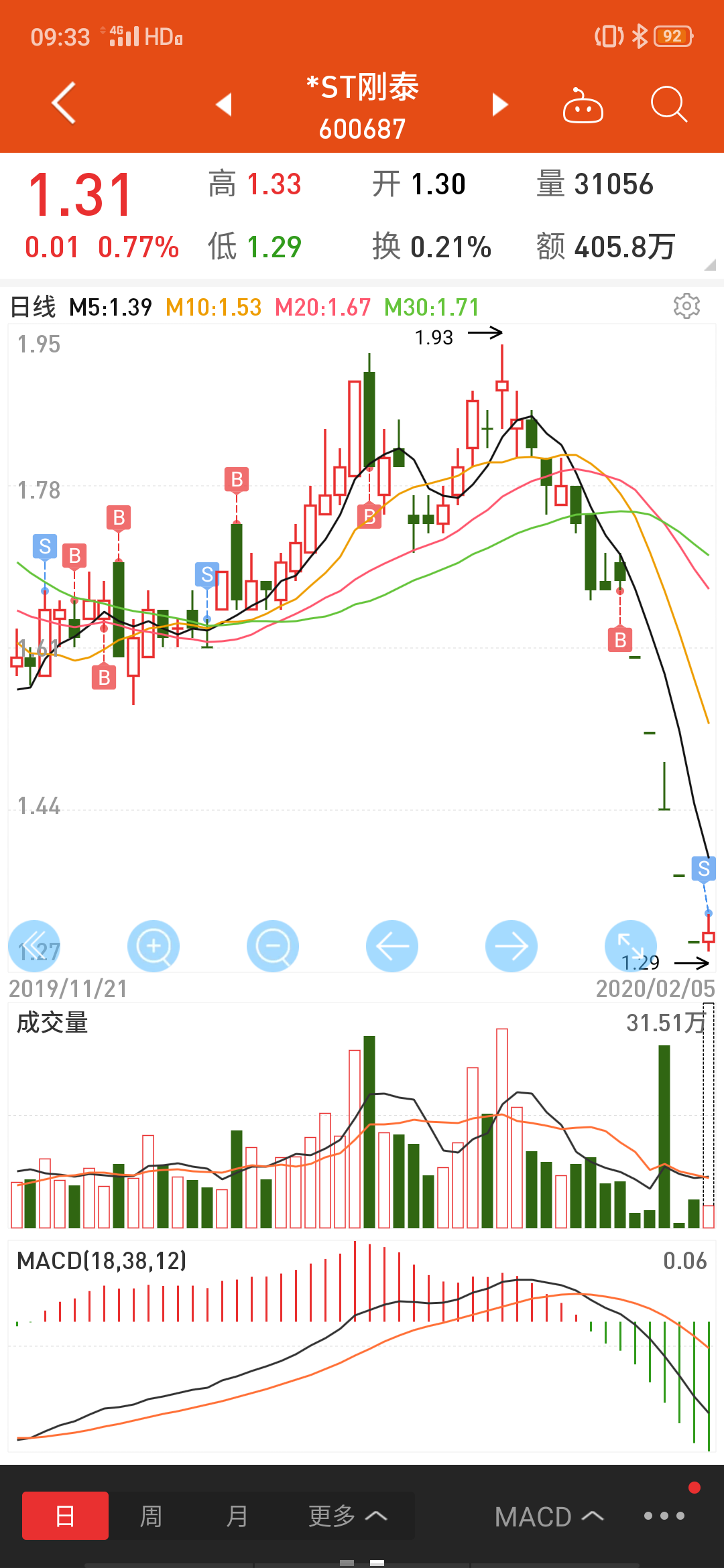724x1568 pixels.
Task: Pan the chart left with arrow control
Action: click(x=392, y=945)
